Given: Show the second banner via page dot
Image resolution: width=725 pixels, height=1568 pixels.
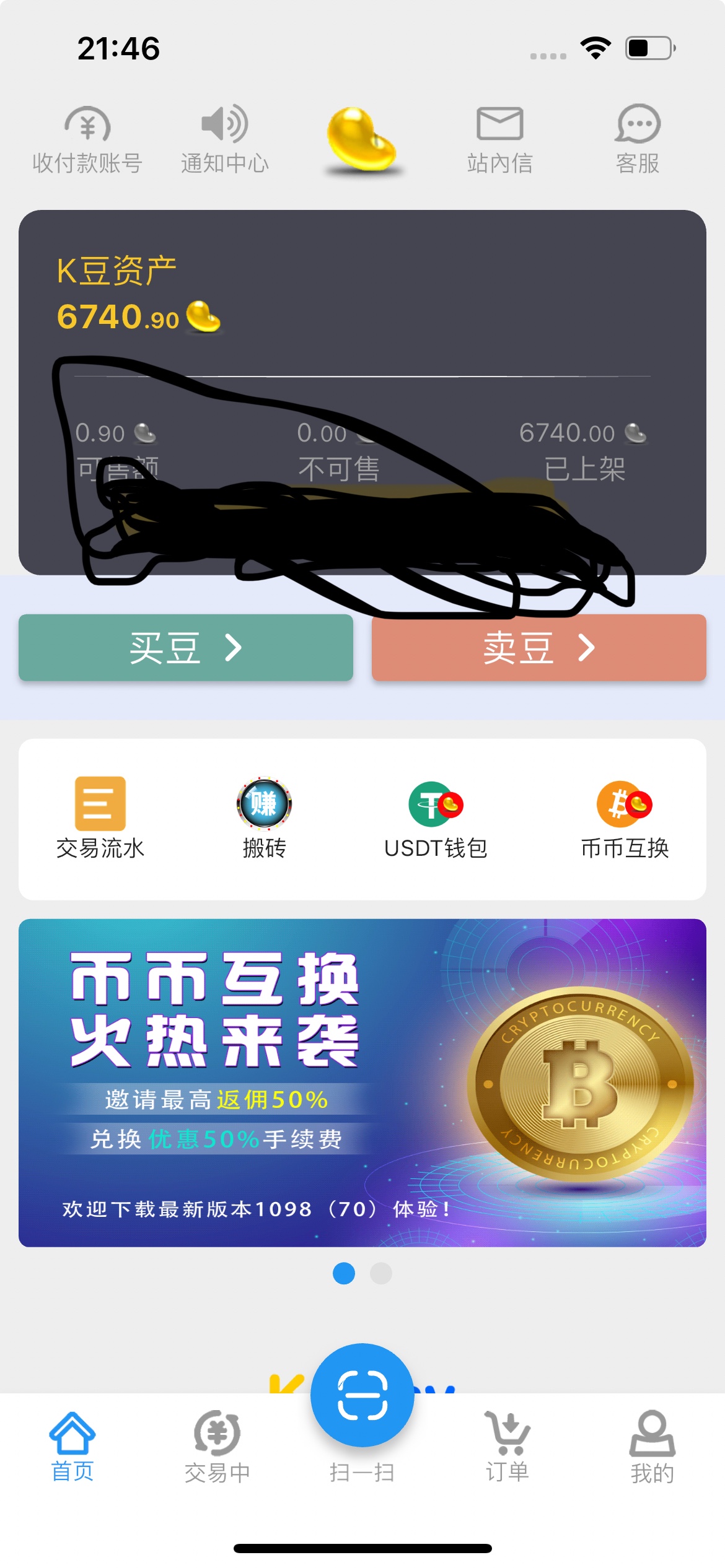Looking at the screenshot, I should (x=381, y=1273).
